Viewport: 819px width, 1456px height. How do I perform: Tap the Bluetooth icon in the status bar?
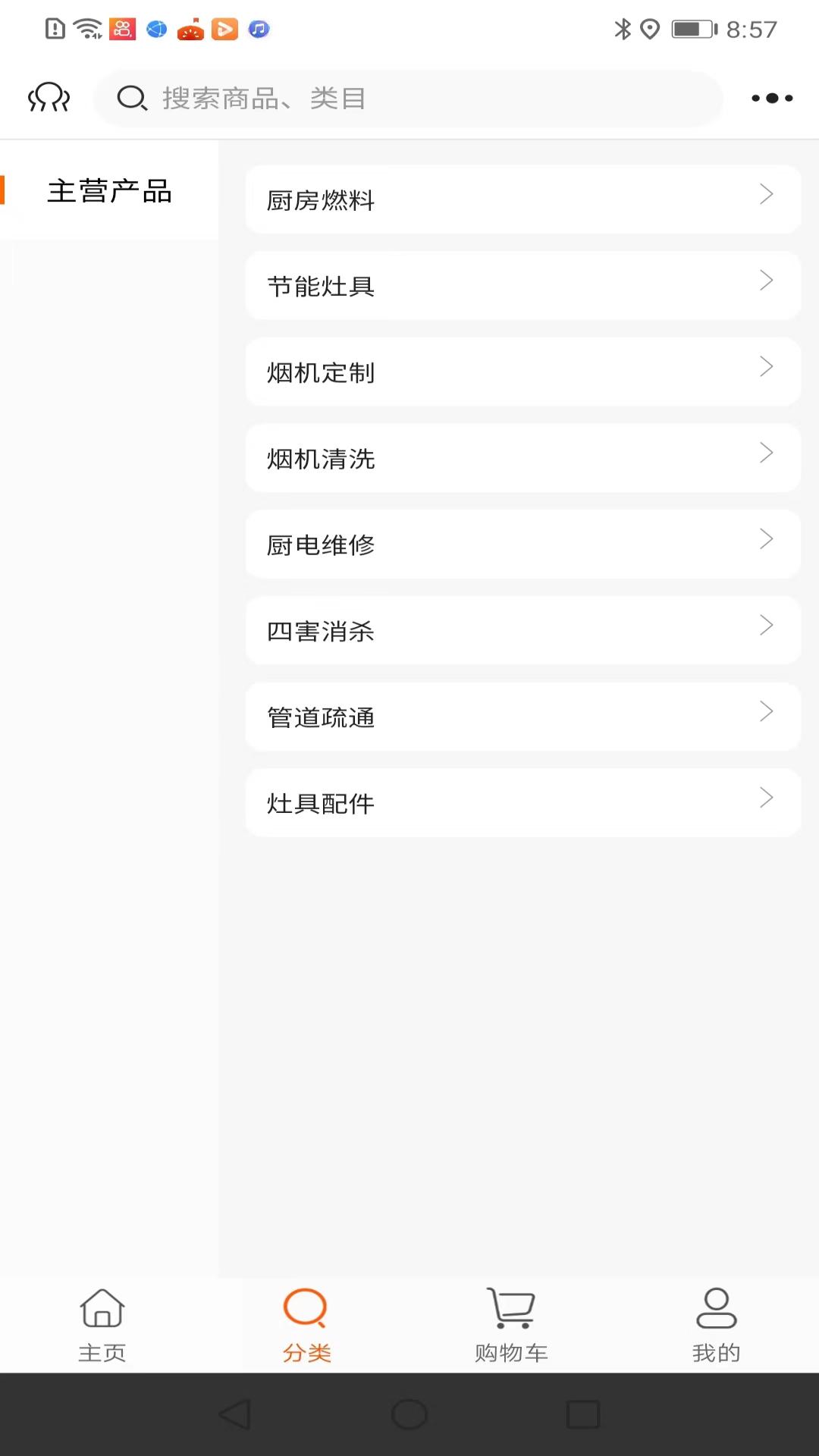pyautogui.click(x=623, y=28)
